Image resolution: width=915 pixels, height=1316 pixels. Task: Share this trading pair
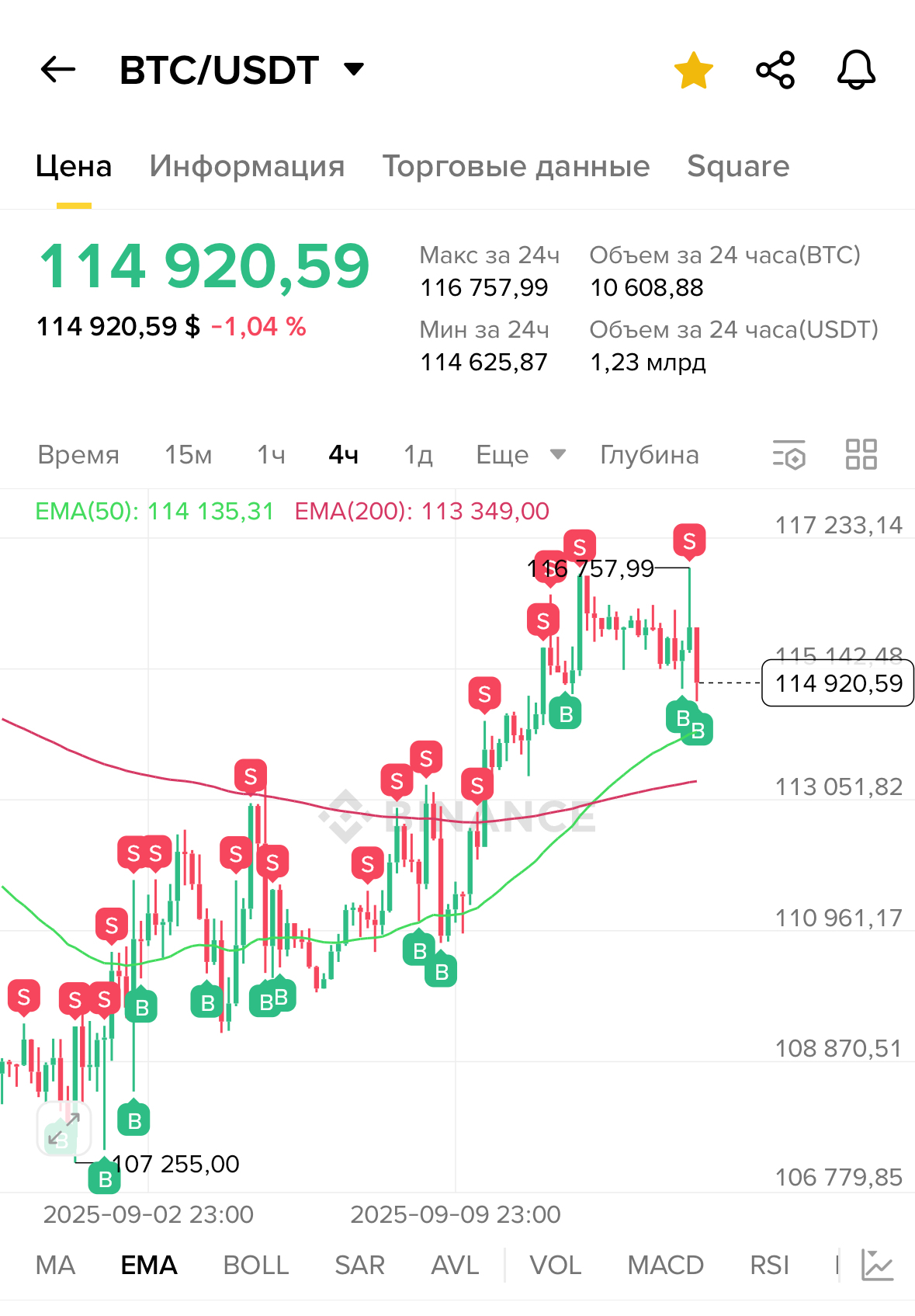(775, 71)
